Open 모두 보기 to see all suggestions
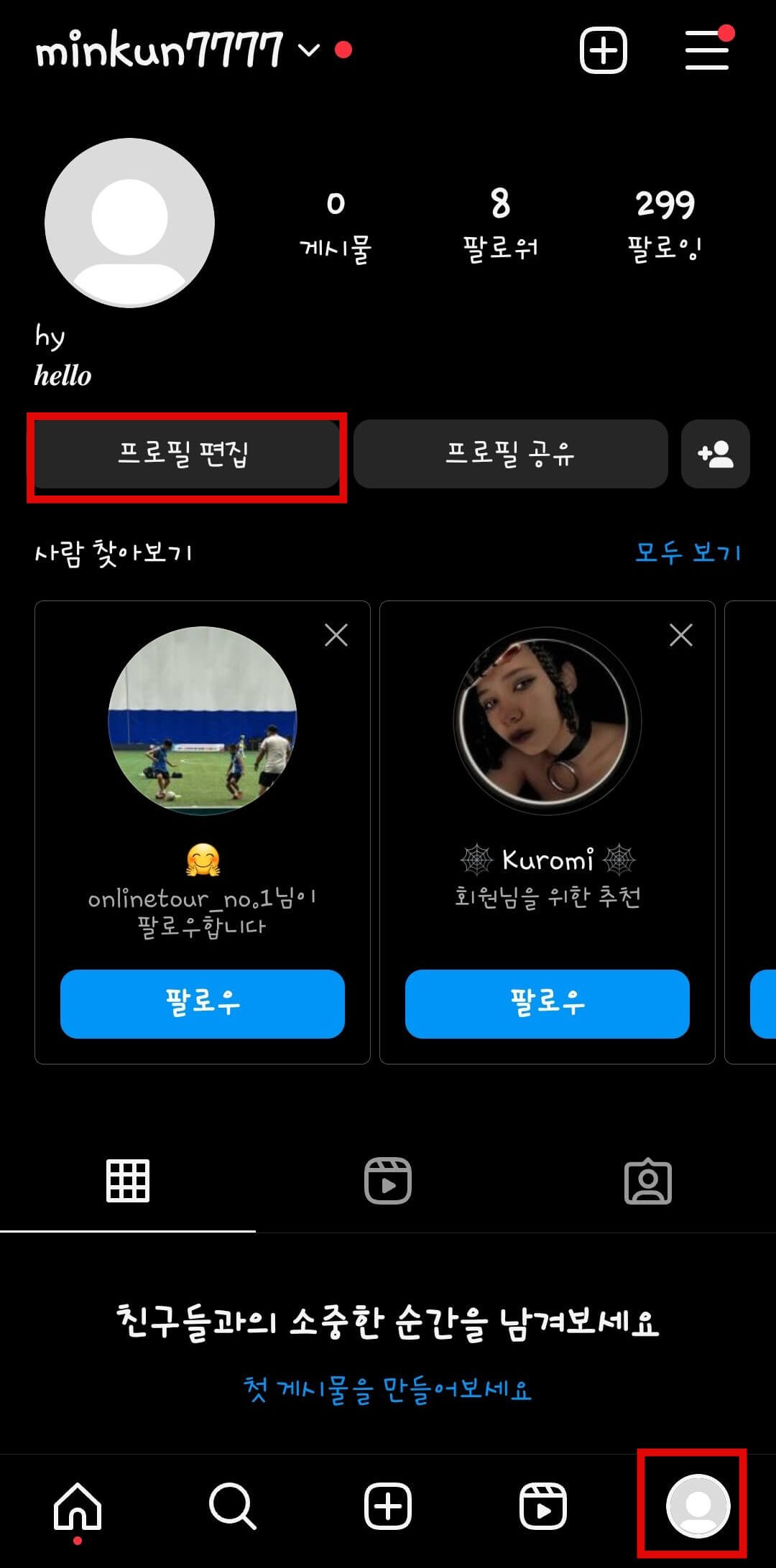This screenshot has height=1568, width=776. point(688,552)
